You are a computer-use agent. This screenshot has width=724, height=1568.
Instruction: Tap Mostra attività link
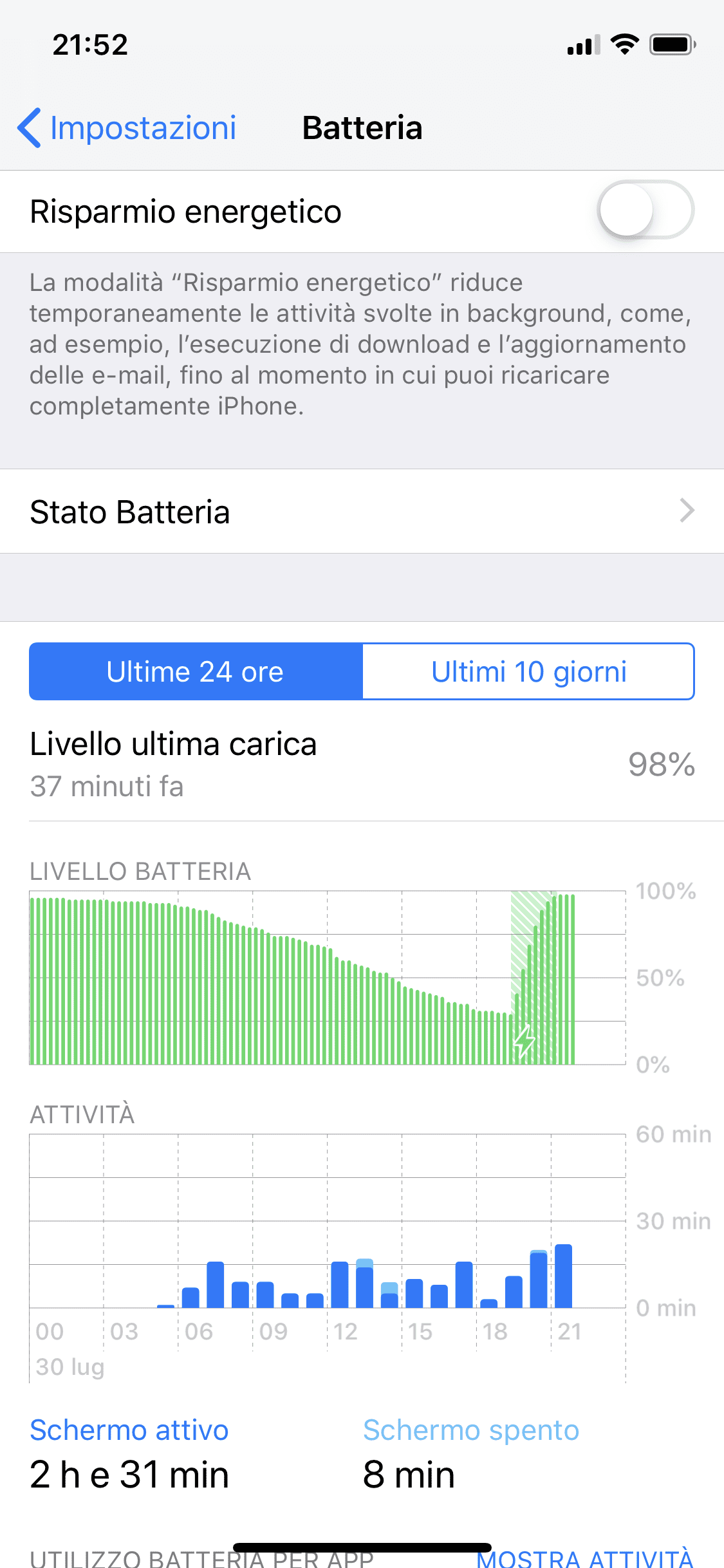(584, 1558)
